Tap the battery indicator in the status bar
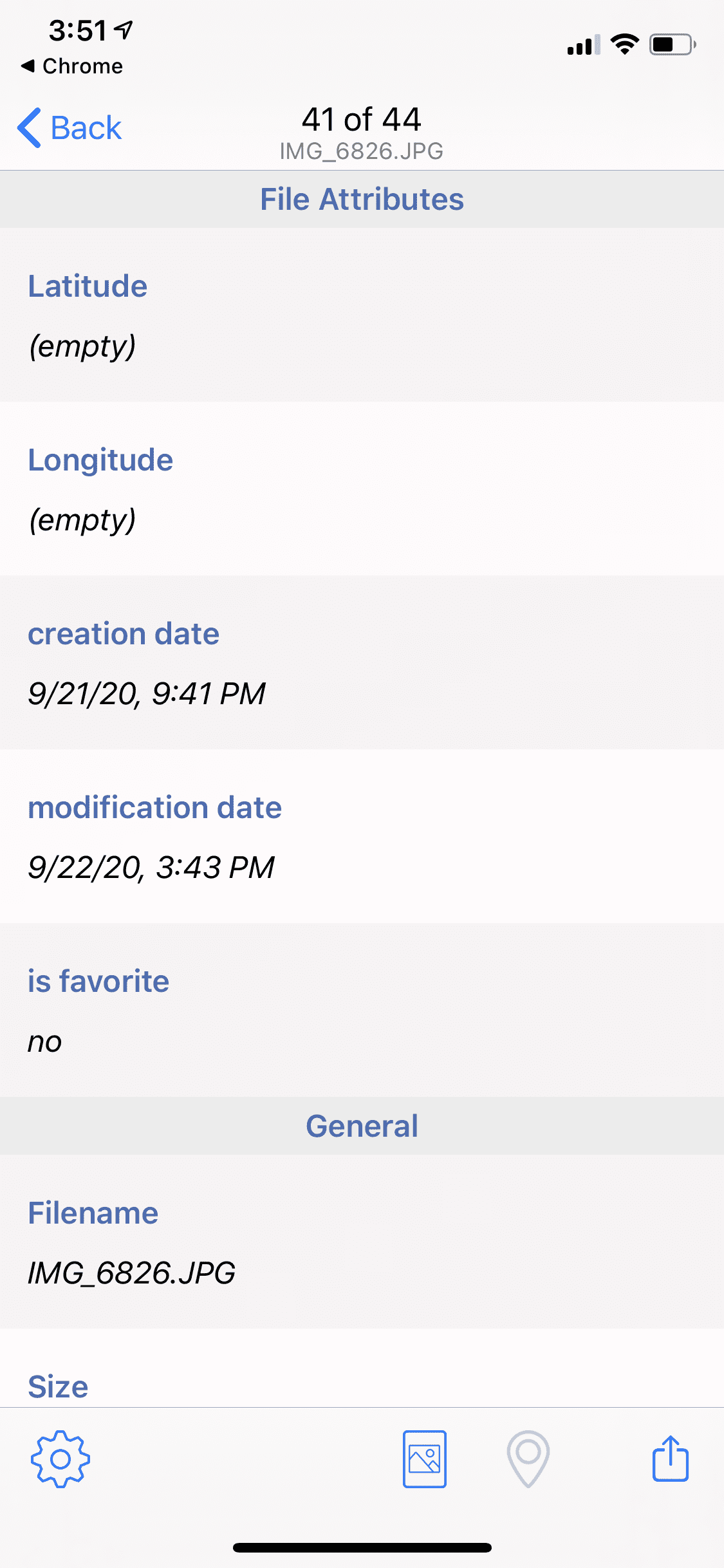The width and height of the screenshot is (724, 1568). [671, 44]
